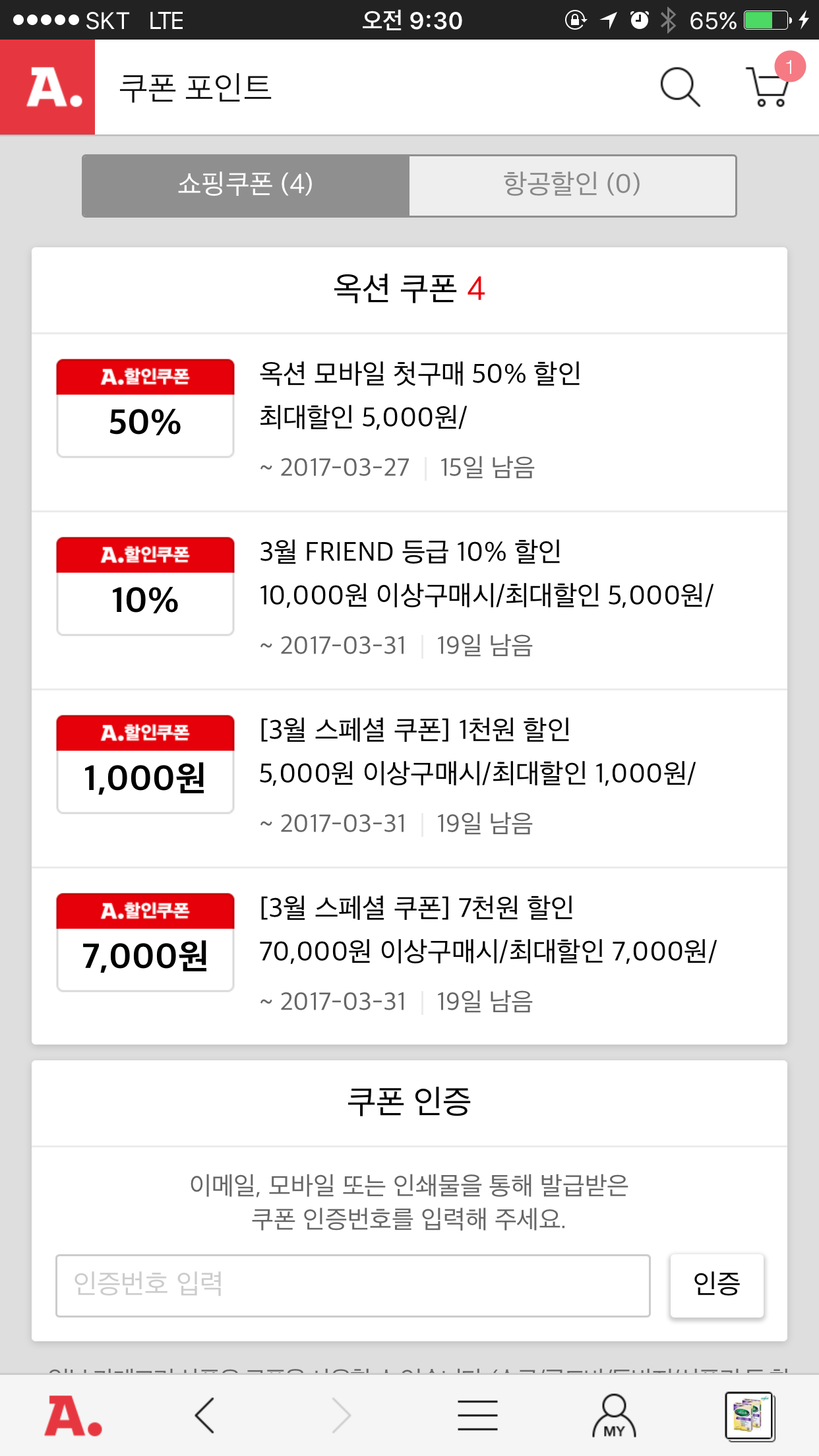Image resolution: width=819 pixels, height=1456 pixels.
Task: Select the 쇼핑쿠폰 (4) tab
Action: (245, 185)
